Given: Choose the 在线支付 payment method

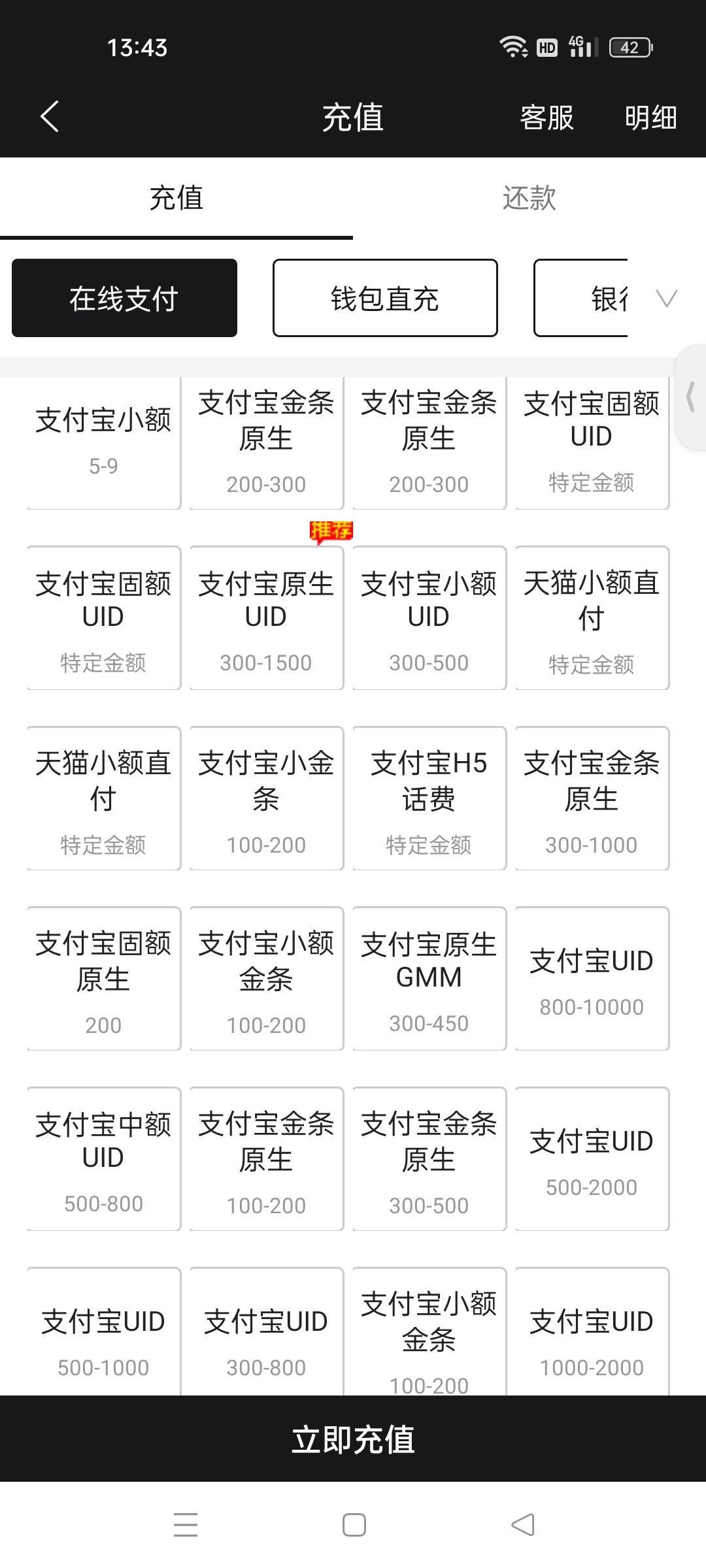Looking at the screenshot, I should click(124, 298).
